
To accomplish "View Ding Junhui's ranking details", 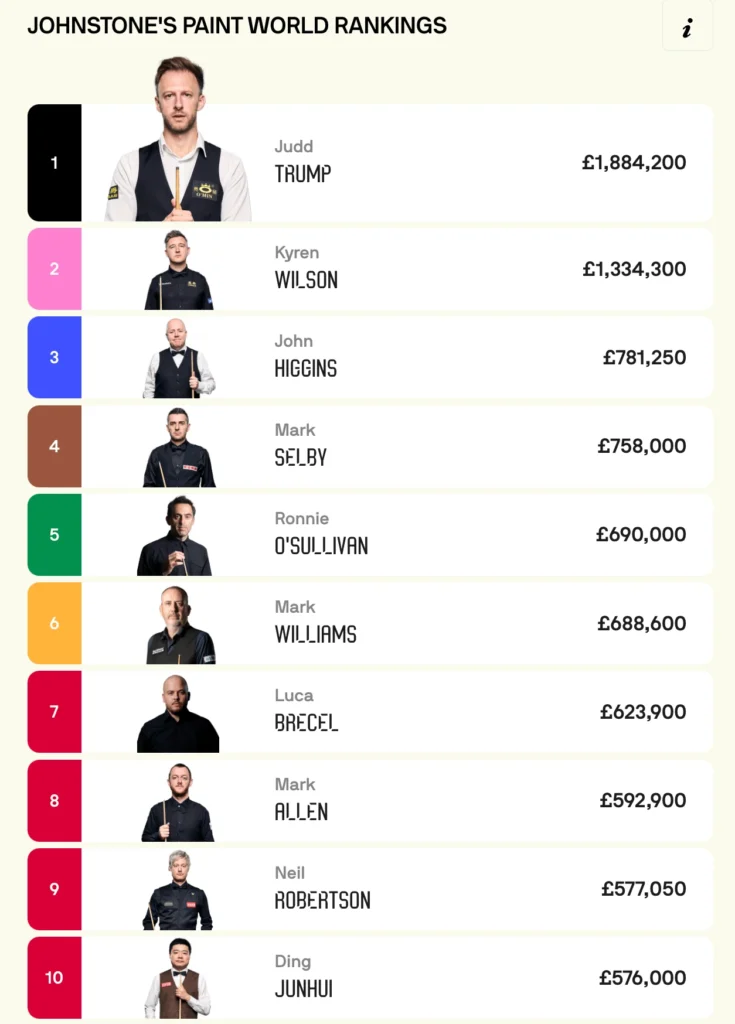I will click(303, 977).
